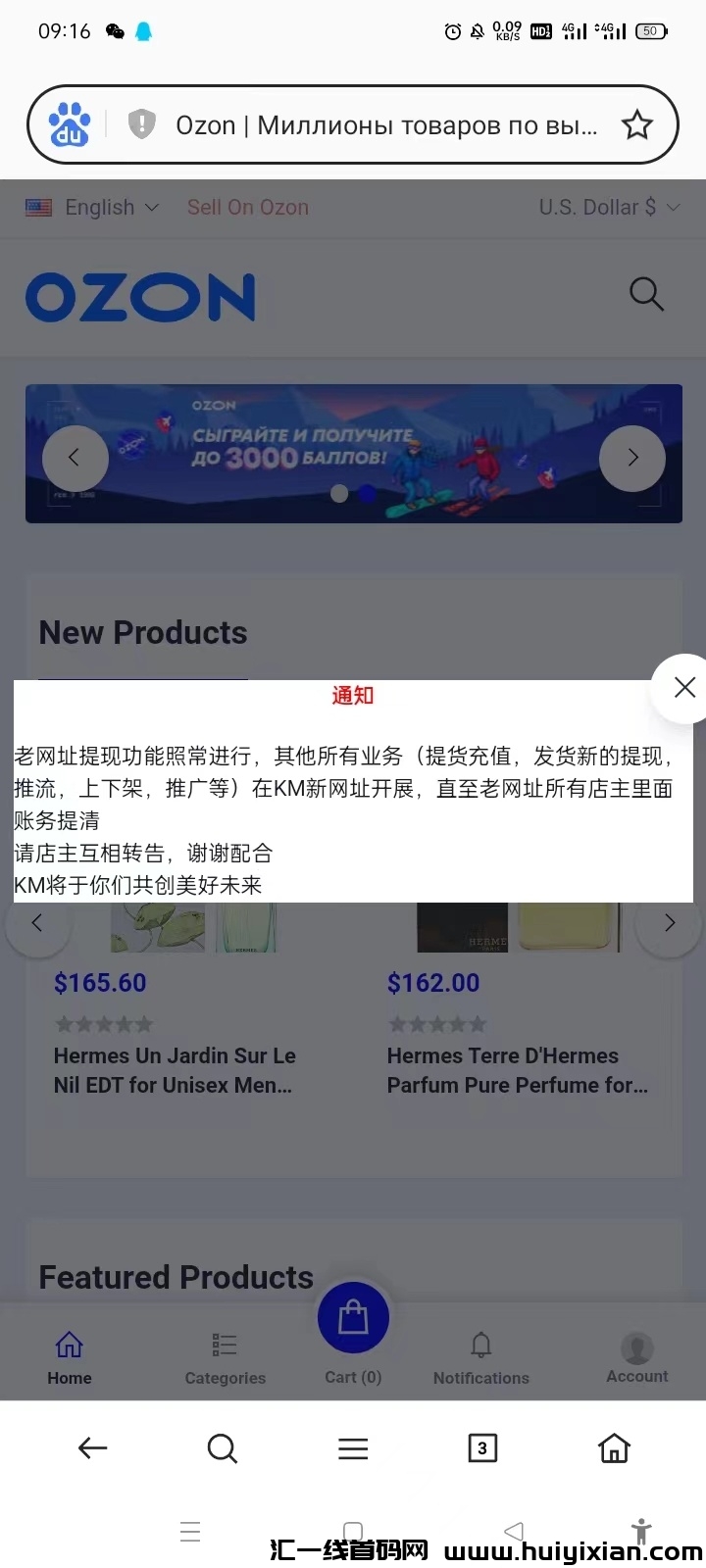Switch to the New Products tab
The height and width of the screenshot is (1568, 706).
142,632
